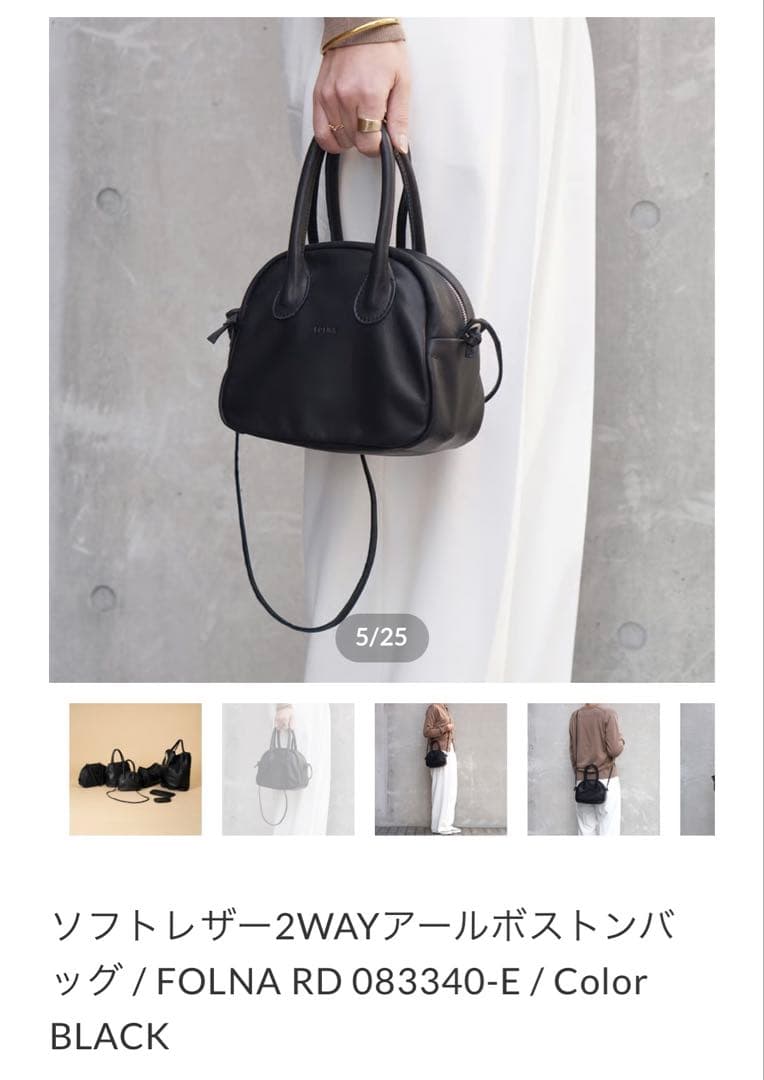
Task: Select the thumbnail of model in white pants standing
Action: tap(441, 769)
